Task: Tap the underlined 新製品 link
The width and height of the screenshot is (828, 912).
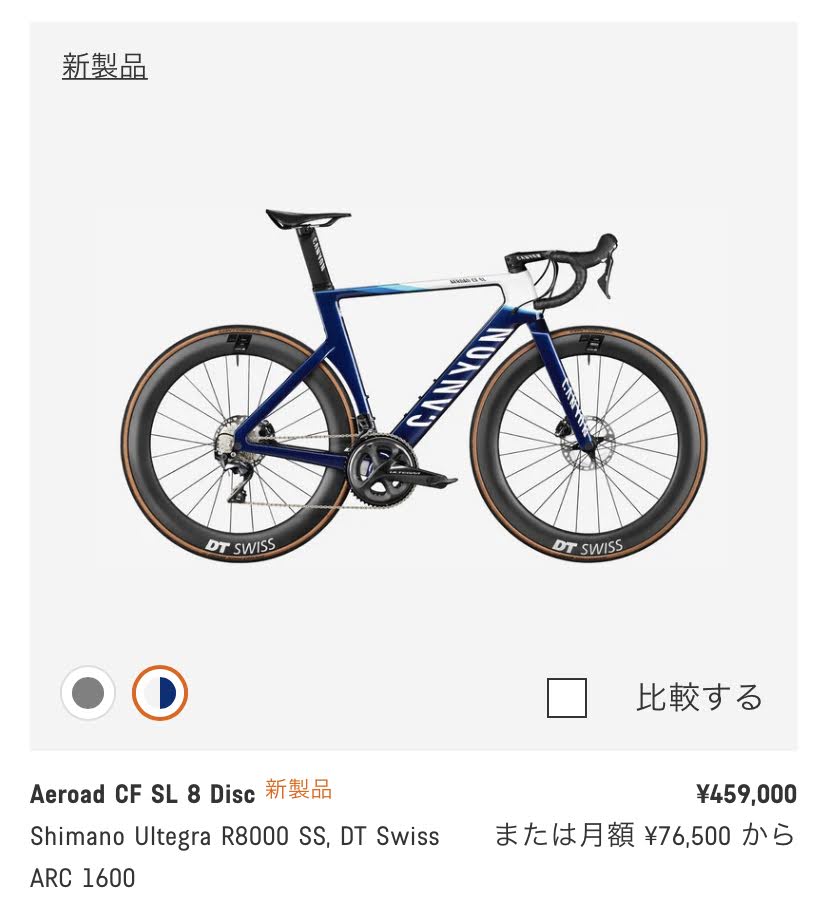Action: click(104, 67)
